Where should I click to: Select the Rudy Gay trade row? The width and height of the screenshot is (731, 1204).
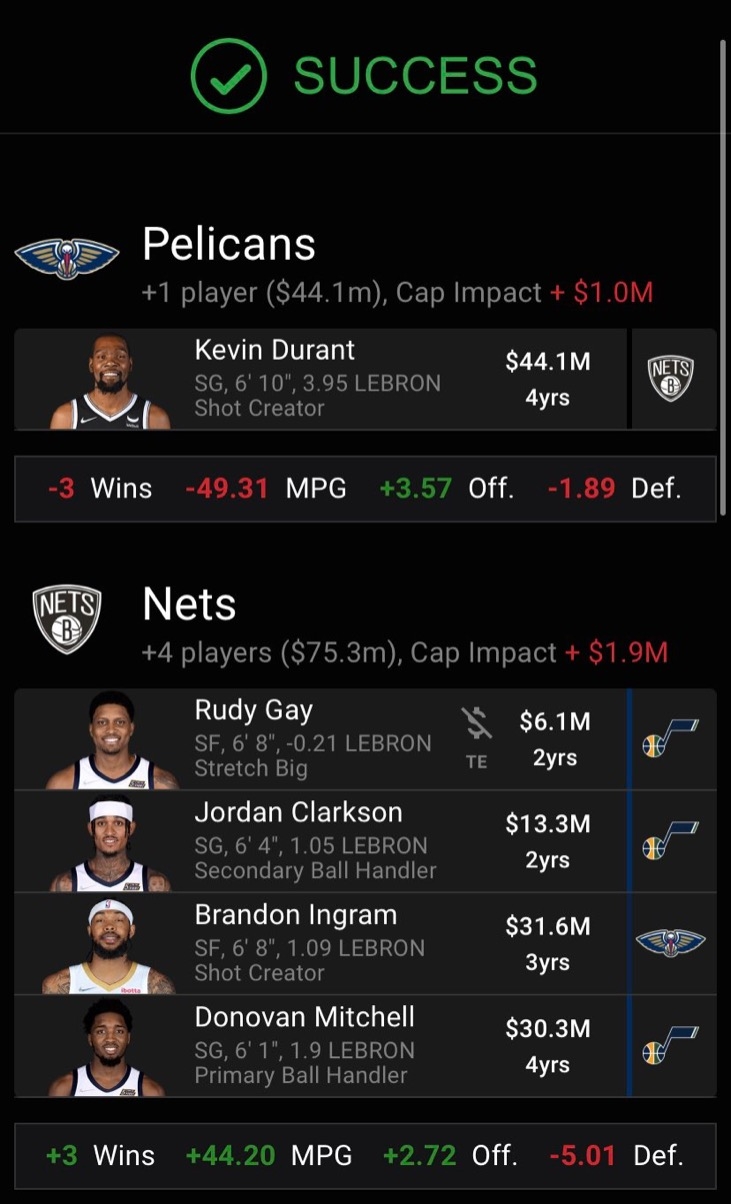pos(320,740)
